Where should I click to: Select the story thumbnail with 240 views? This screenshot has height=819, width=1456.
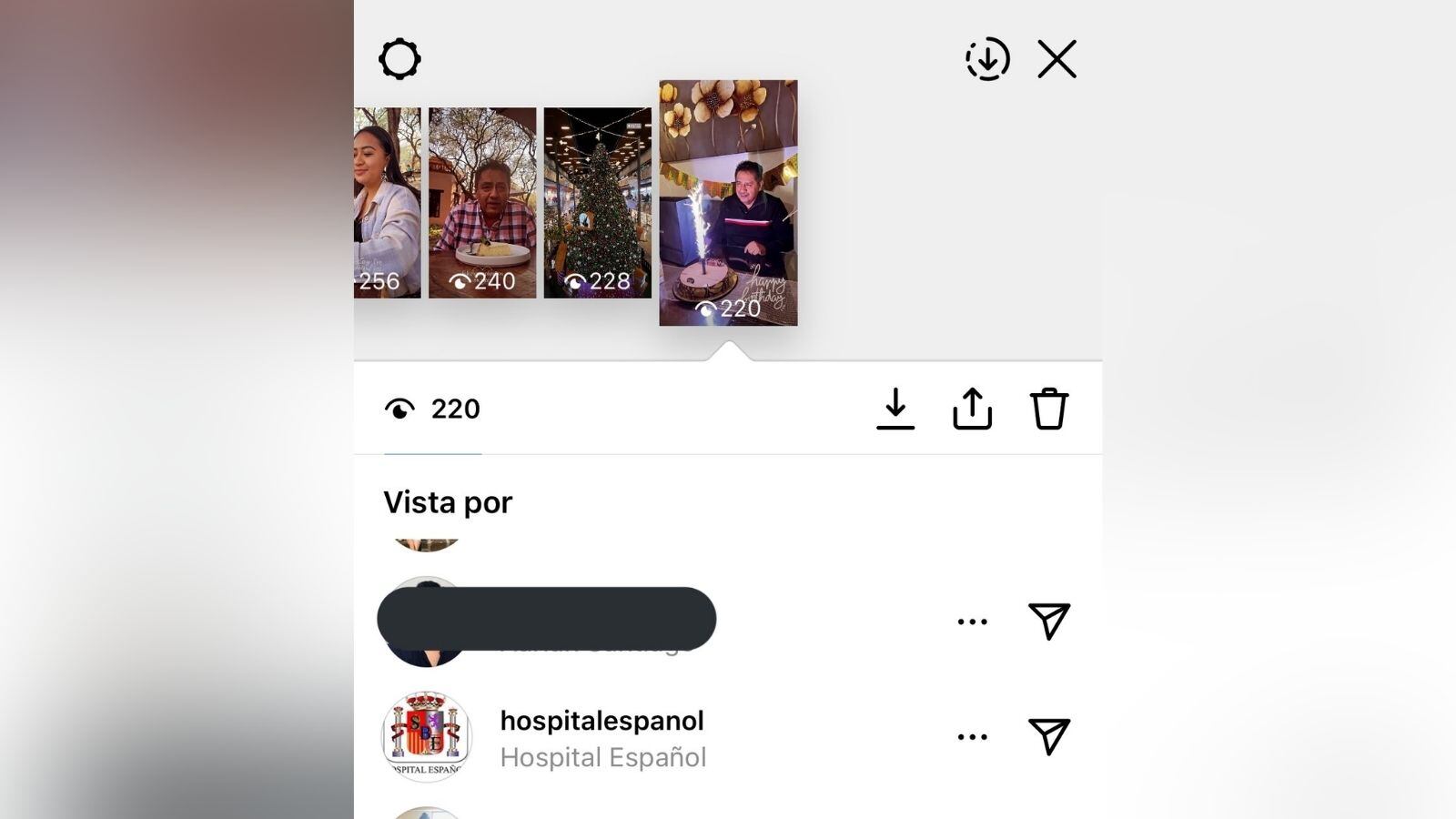[x=482, y=203]
